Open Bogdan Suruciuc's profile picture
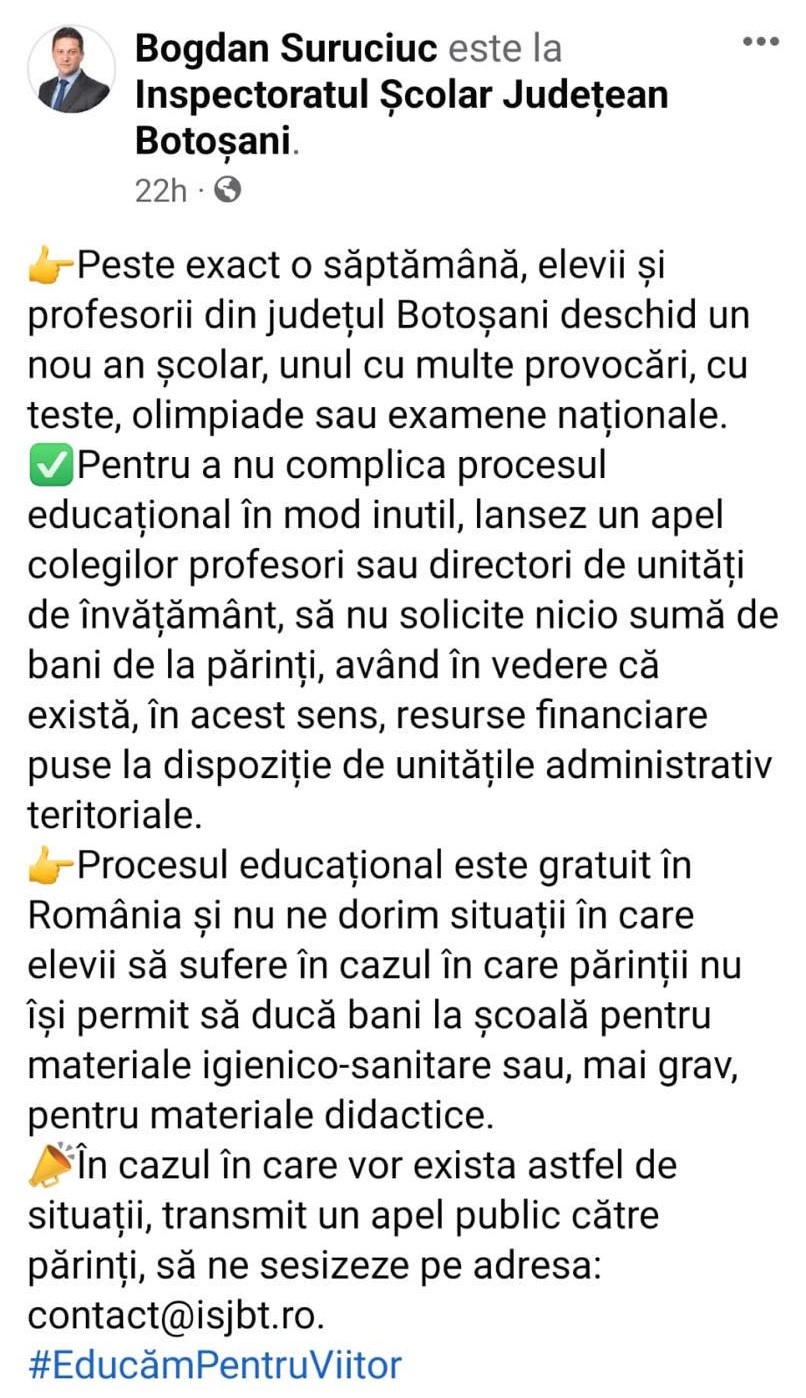 [71, 70]
